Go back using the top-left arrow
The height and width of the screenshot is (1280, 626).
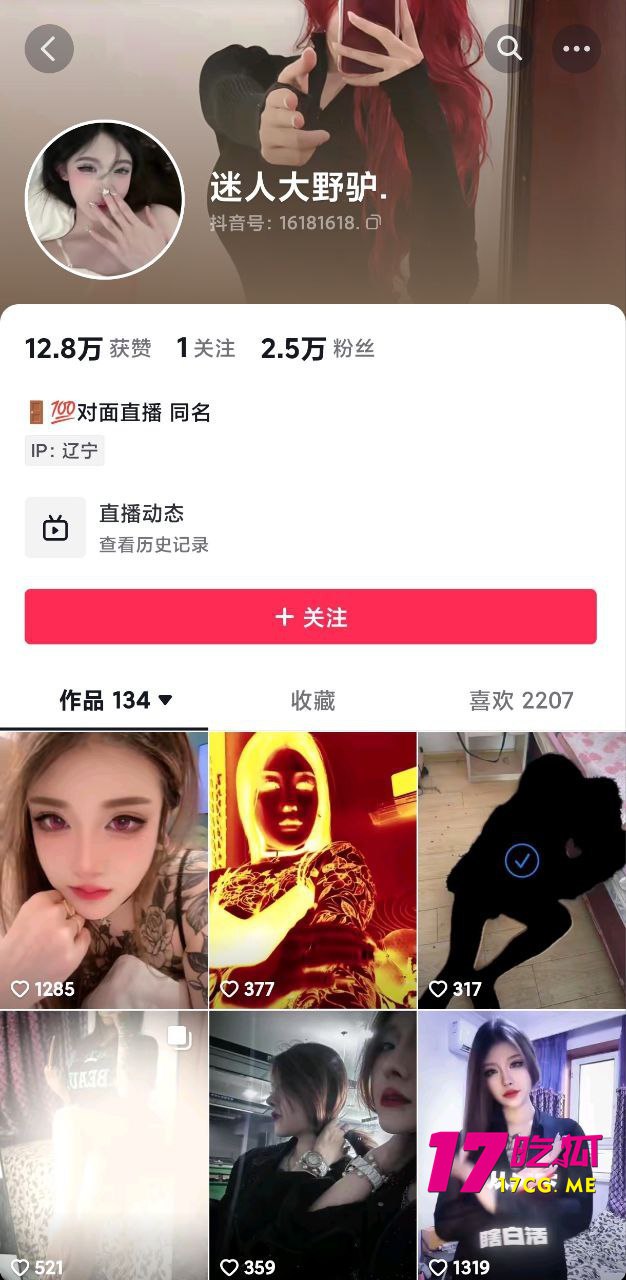(x=49, y=48)
